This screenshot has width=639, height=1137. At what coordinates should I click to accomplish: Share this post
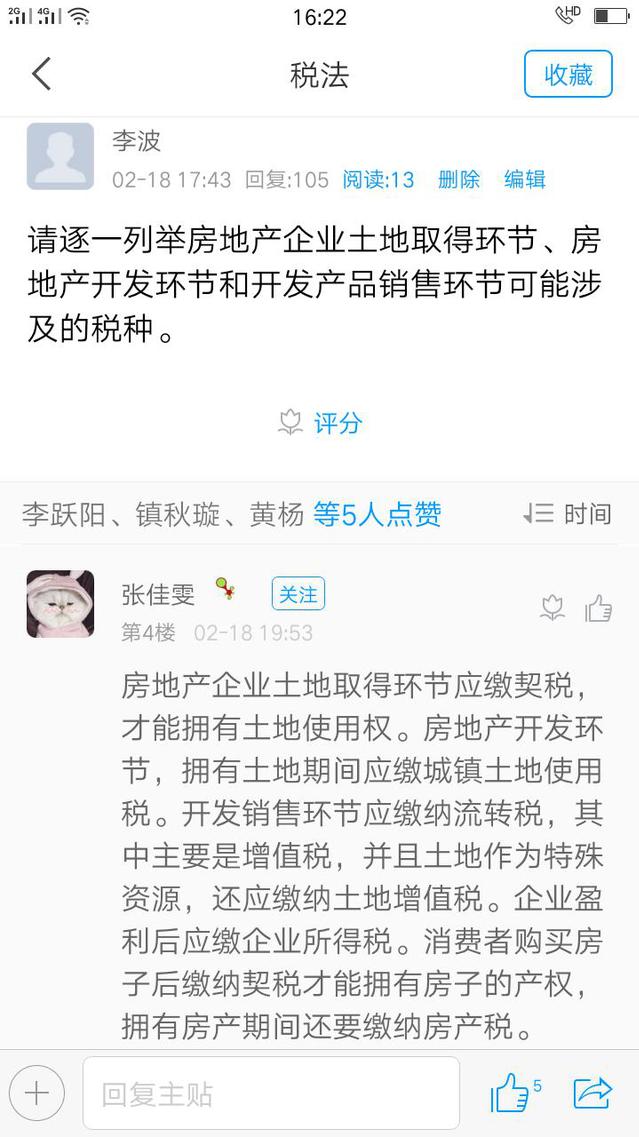coord(592,1093)
